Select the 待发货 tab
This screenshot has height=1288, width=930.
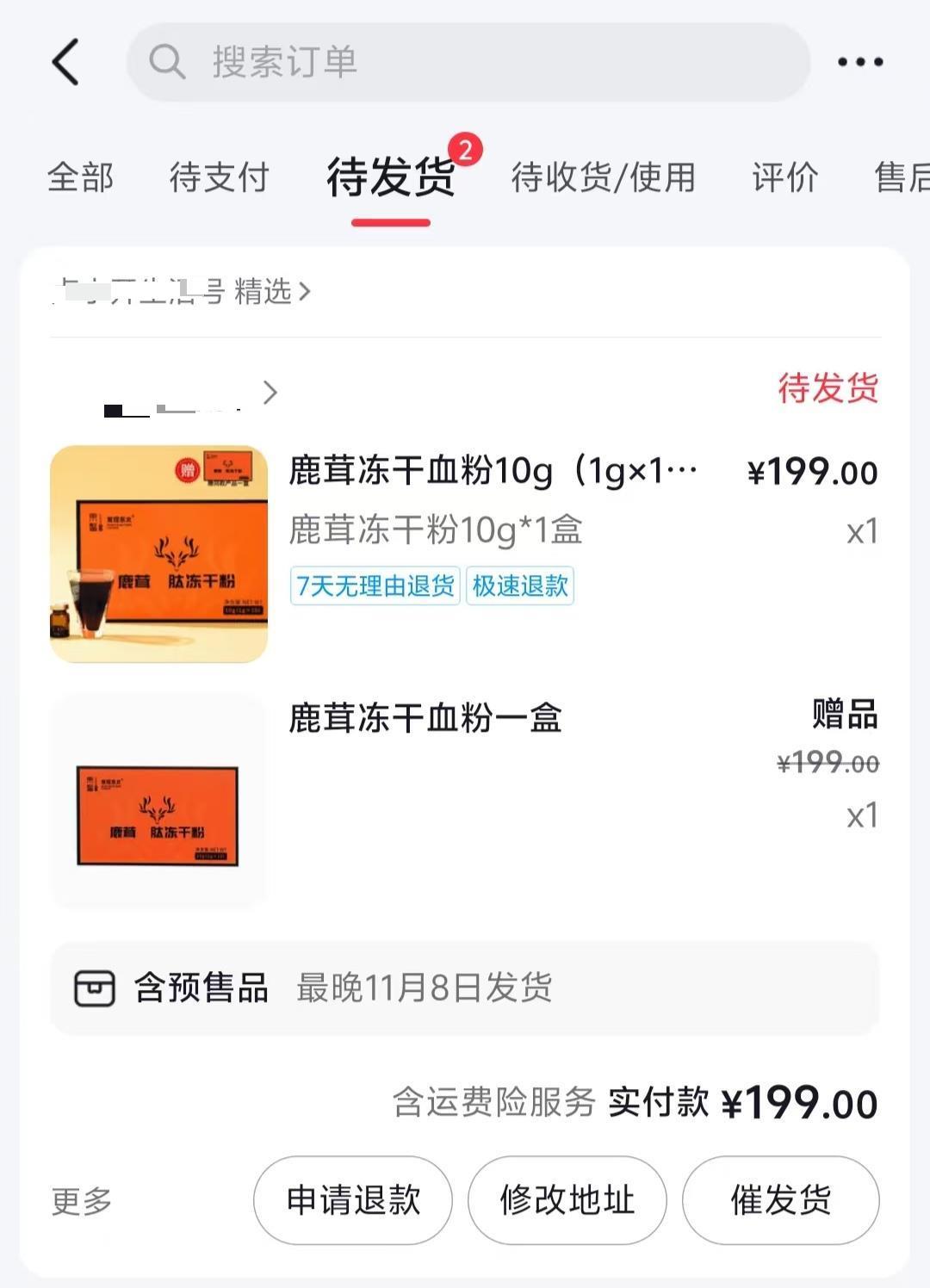[x=391, y=178]
